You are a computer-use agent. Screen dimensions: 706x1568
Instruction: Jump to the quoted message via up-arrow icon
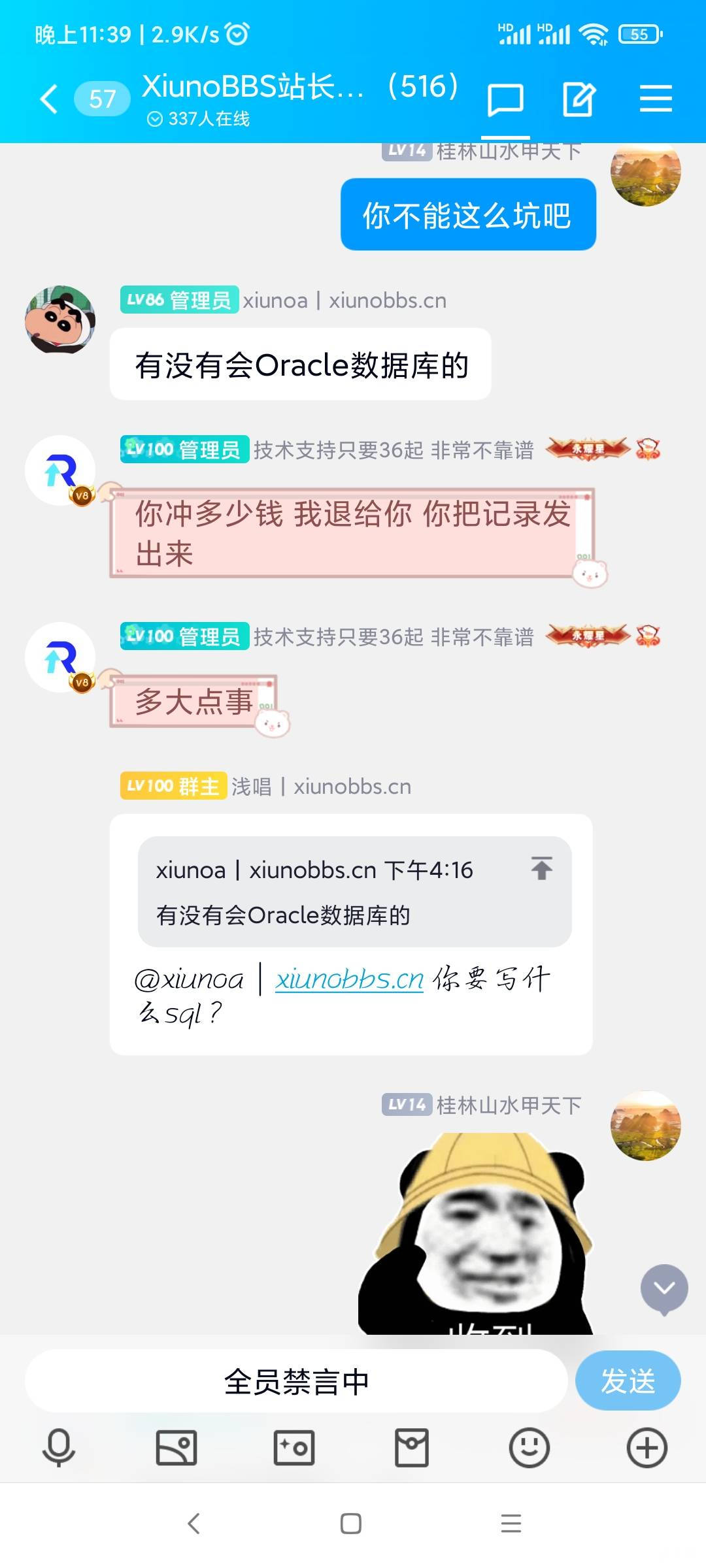coord(541,868)
